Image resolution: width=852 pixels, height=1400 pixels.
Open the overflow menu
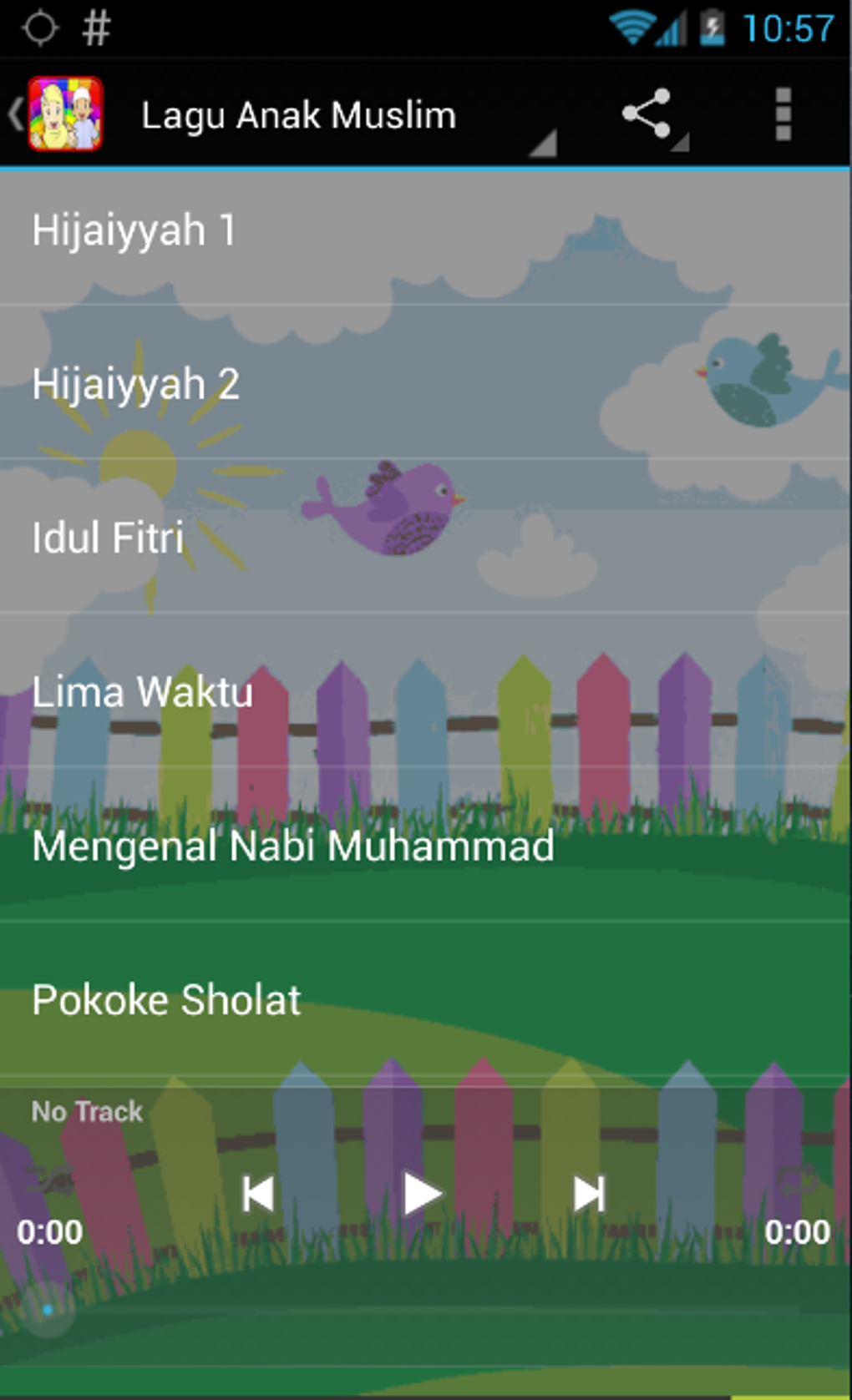click(x=783, y=114)
